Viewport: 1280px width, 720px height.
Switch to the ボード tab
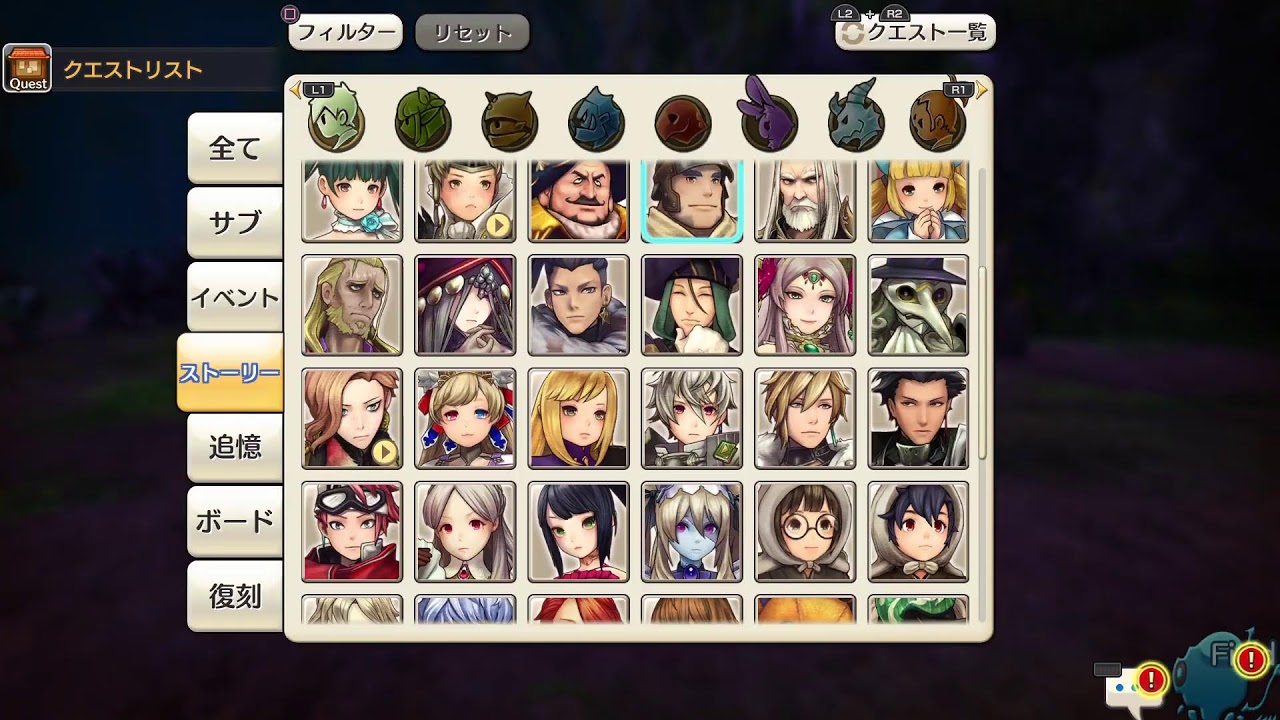[x=234, y=521]
